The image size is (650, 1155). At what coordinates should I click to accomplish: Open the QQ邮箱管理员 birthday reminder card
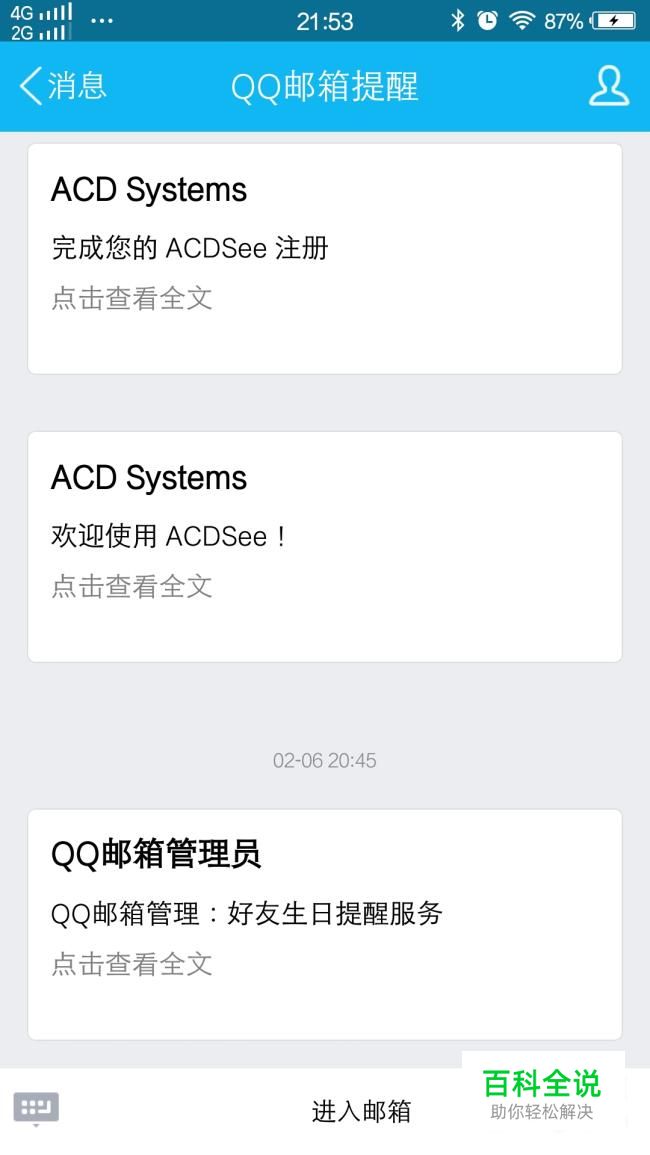pyautogui.click(x=324, y=924)
